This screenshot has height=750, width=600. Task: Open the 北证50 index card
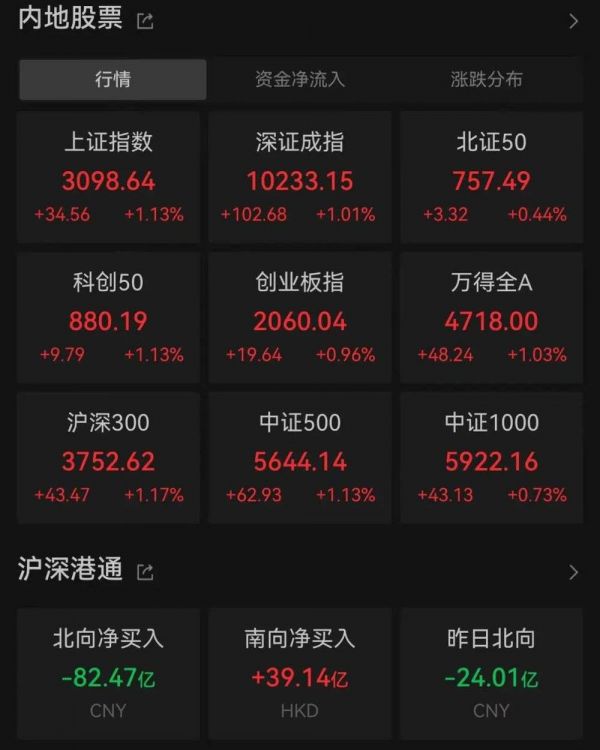(491, 177)
